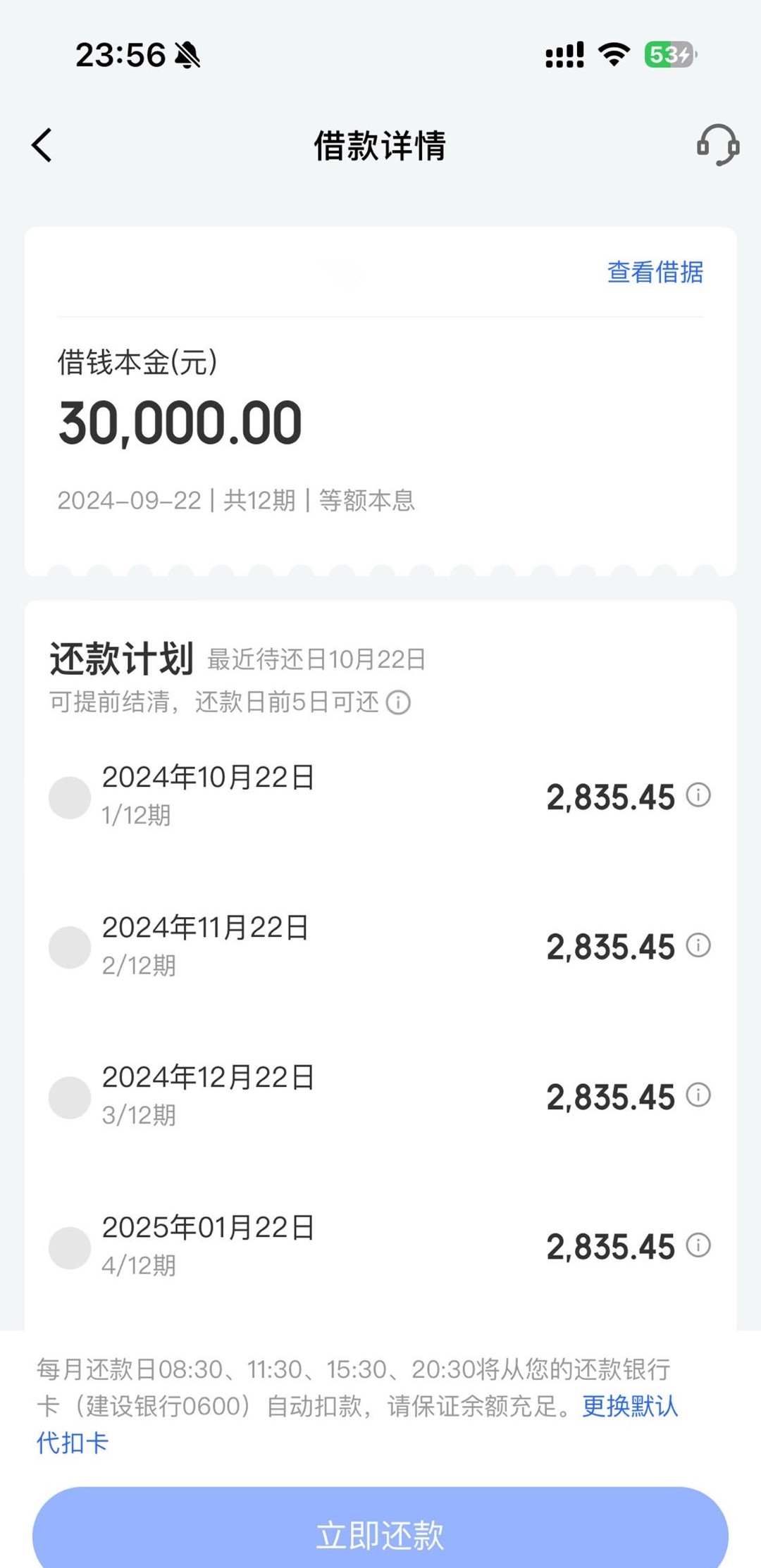Tap the info icon beside 还款日前5日可还

coord(399,702)
